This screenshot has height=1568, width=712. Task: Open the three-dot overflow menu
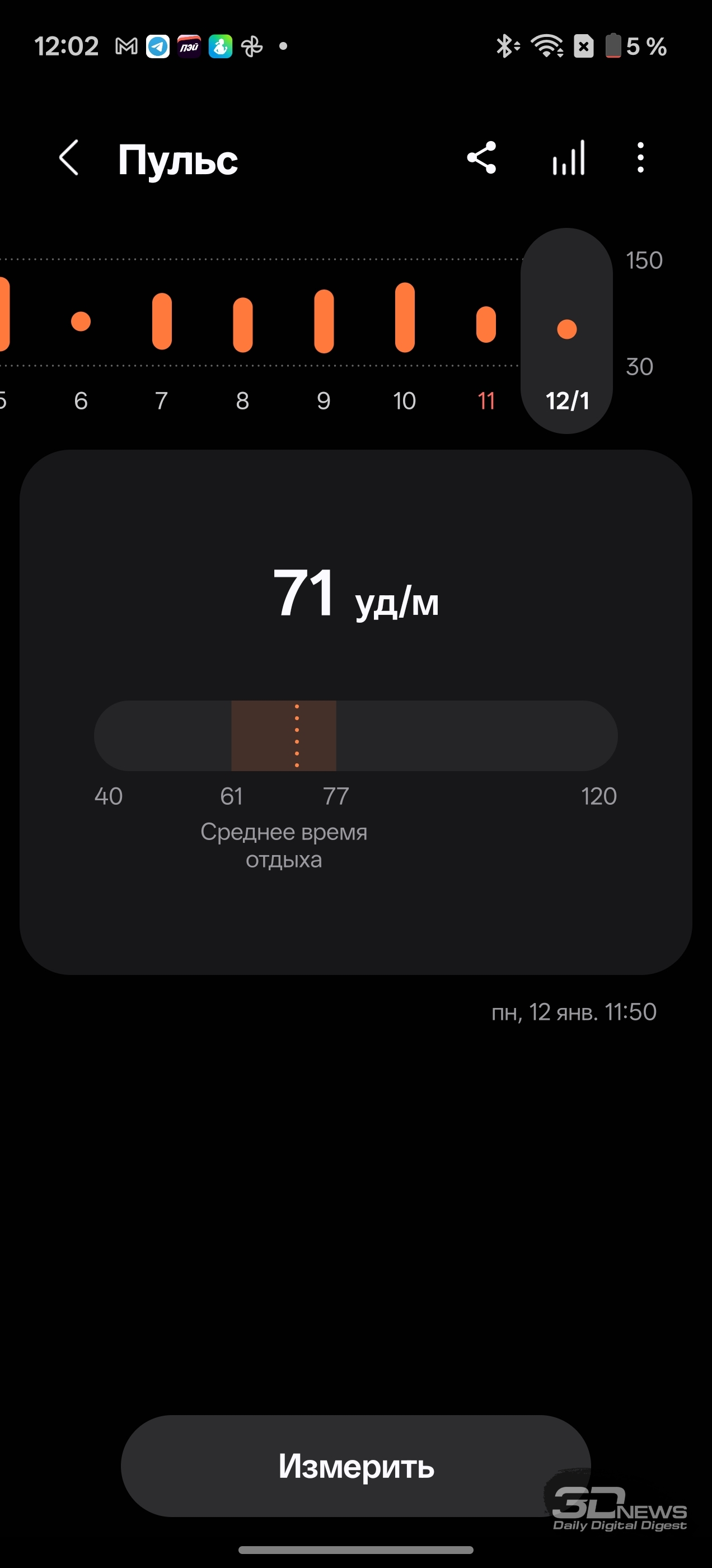tap(640, 158)
